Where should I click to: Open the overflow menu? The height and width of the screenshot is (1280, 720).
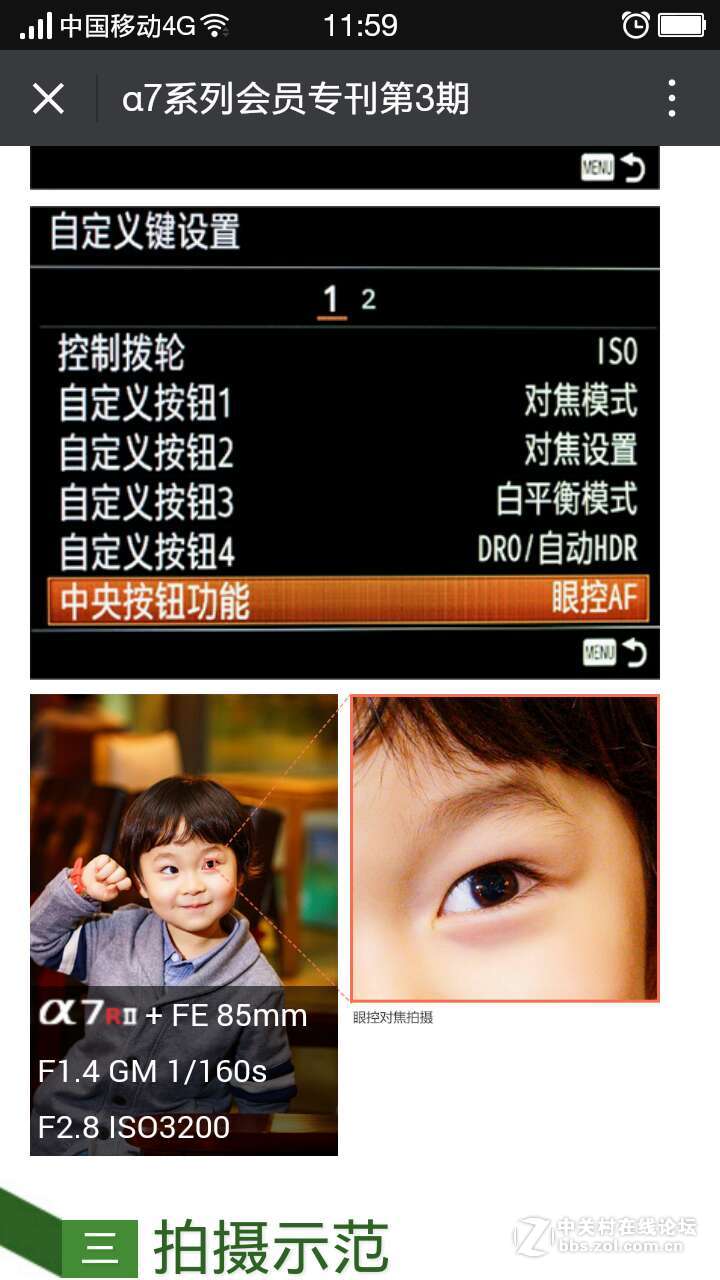(672, 99)
